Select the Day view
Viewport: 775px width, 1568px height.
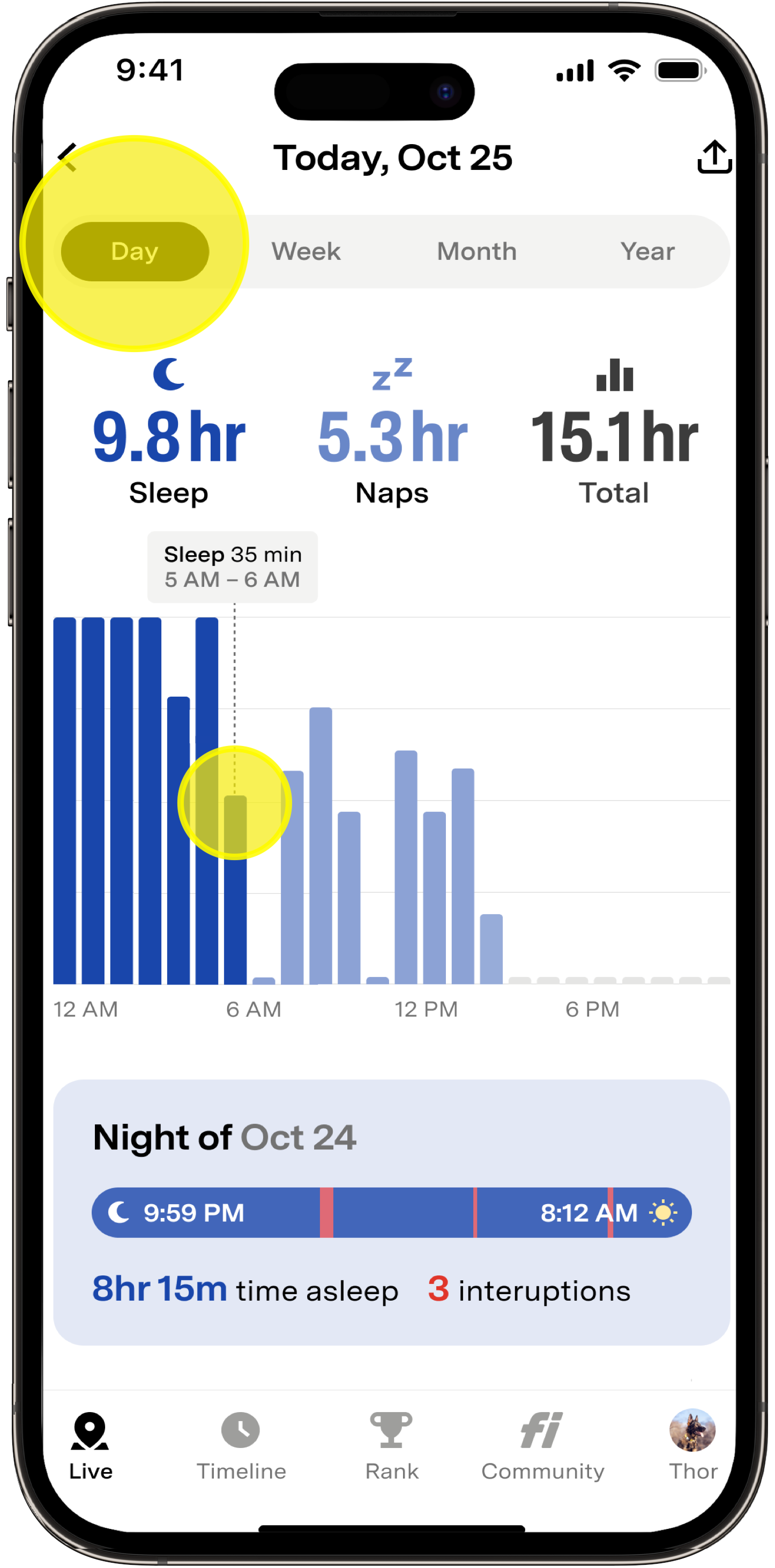(x=135, y=251)
